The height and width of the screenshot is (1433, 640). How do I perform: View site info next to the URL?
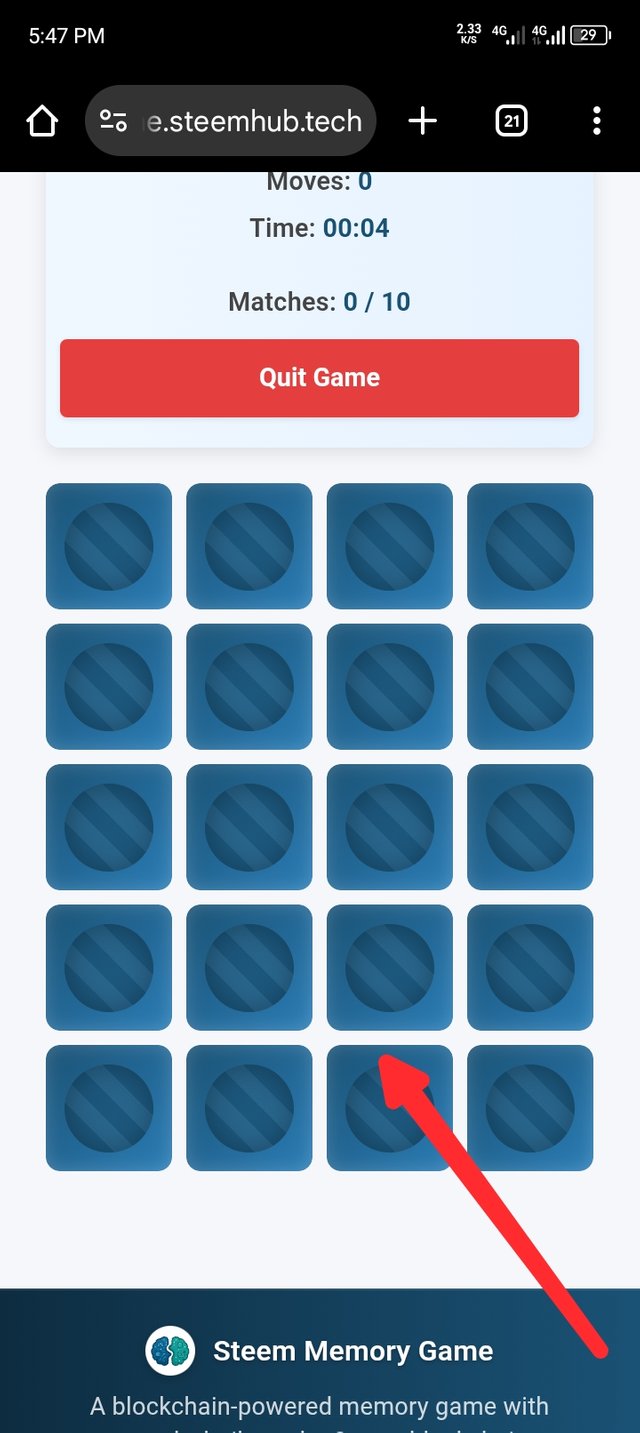(x=113, y=122)
